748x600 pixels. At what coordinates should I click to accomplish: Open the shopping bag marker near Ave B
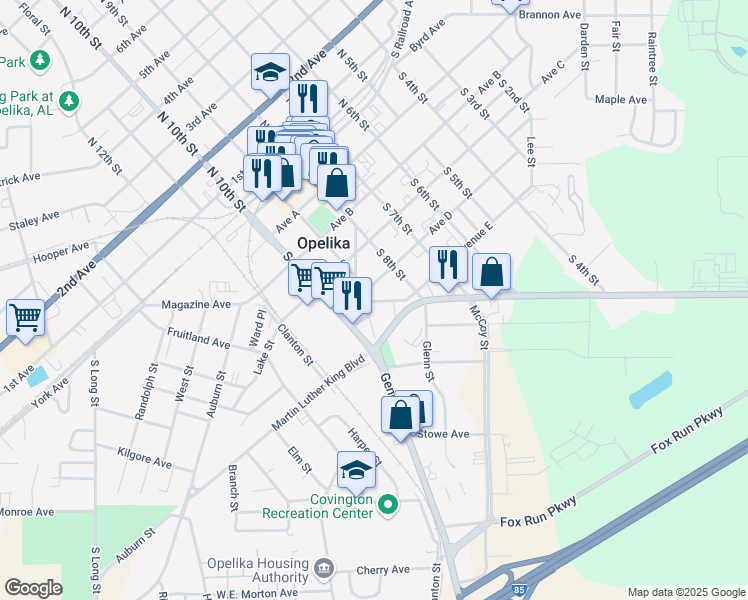tap(337, 184)
